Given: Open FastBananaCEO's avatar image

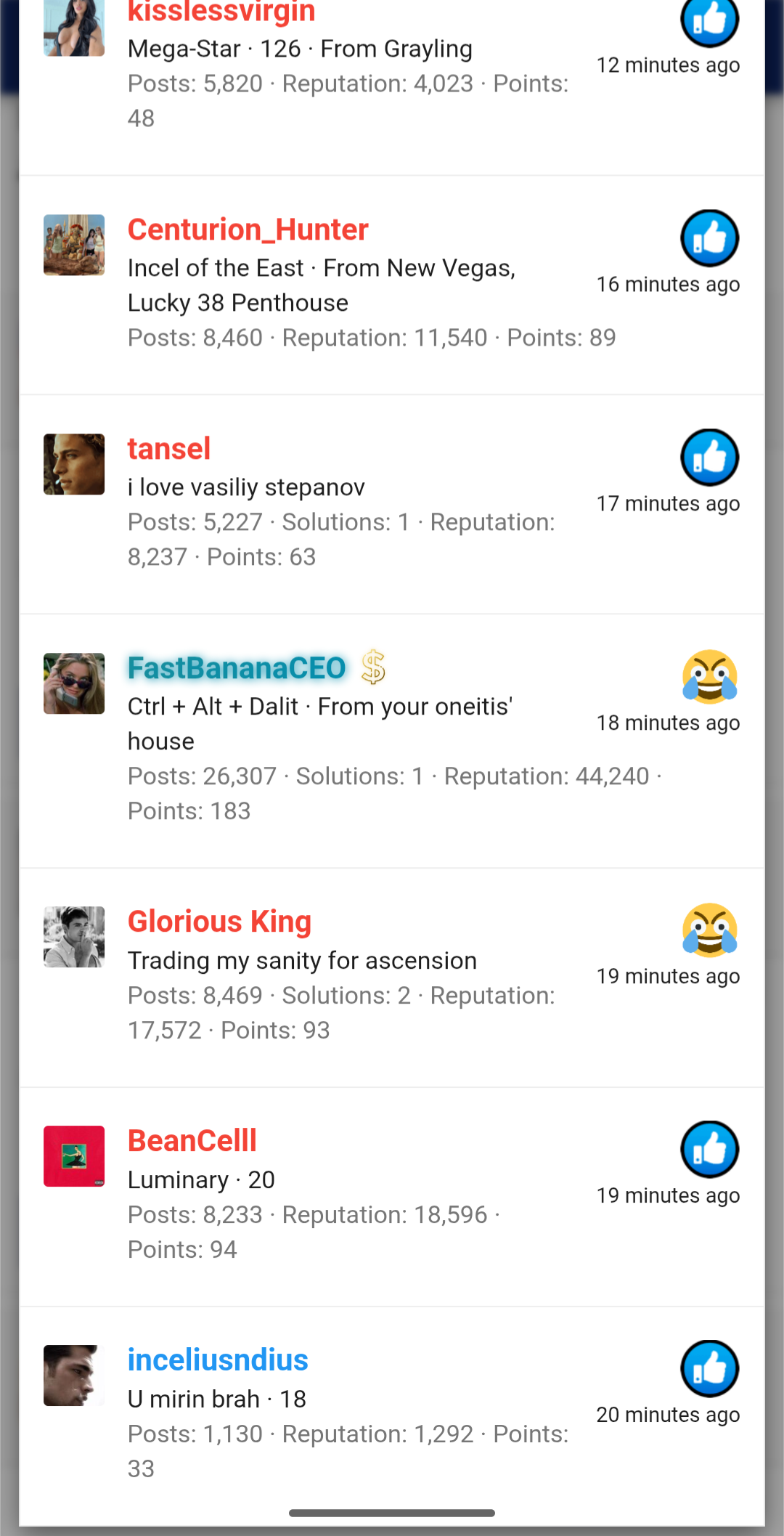Looking at the screenshot, I should [x=74, y=684].
